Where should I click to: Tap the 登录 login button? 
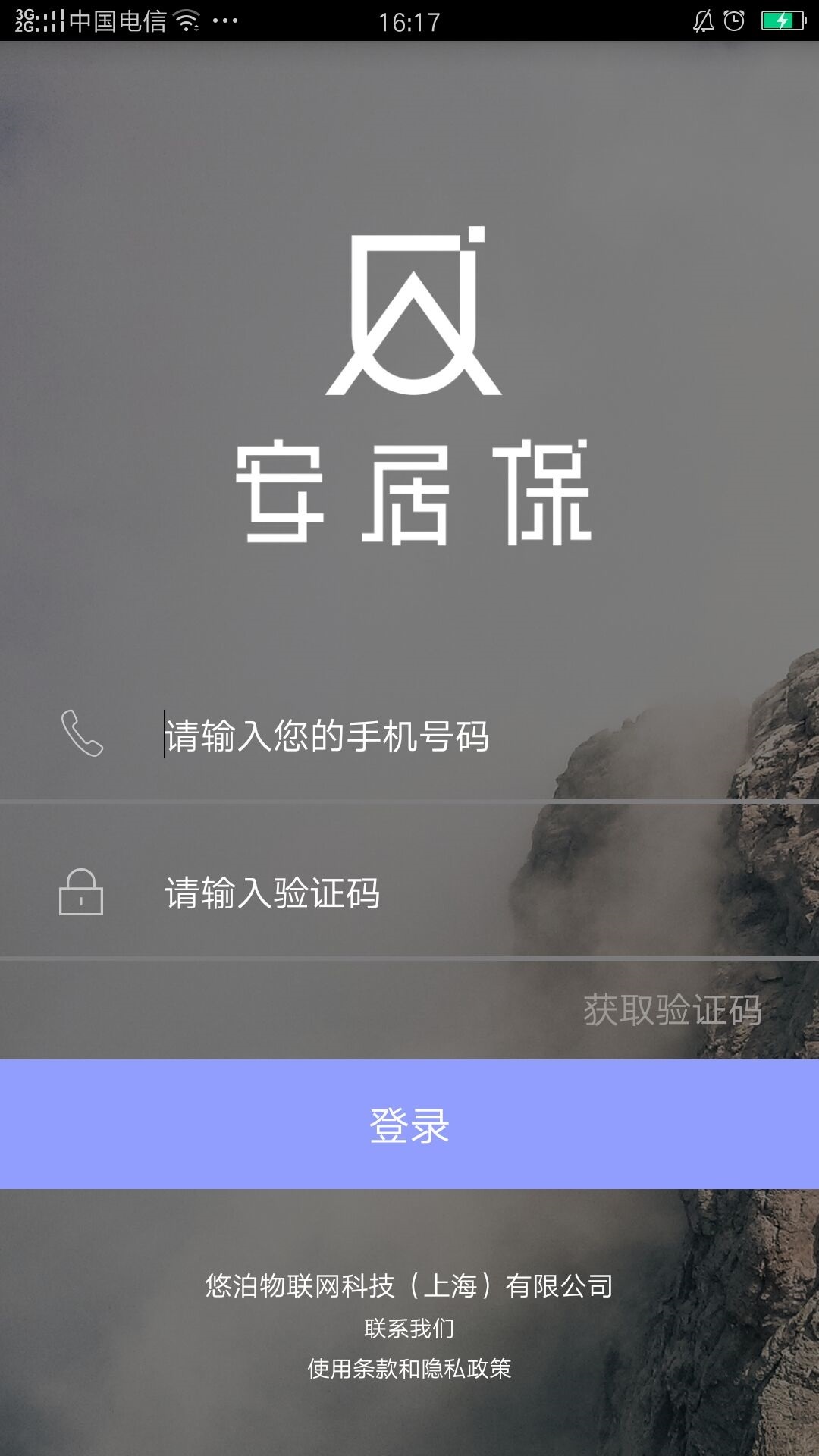pos(409,1124)
